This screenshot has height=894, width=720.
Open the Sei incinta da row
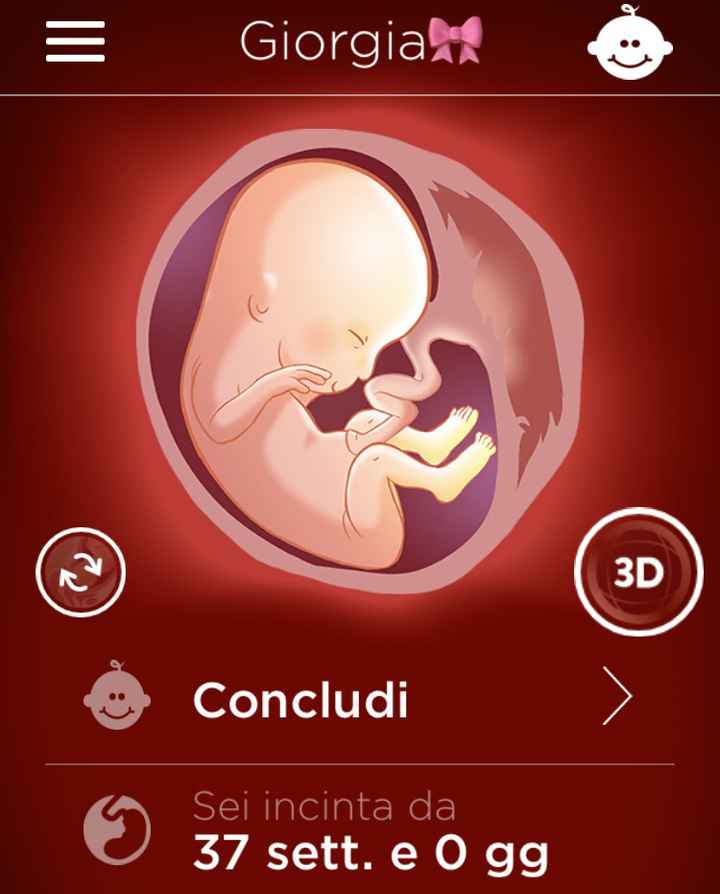pyautogui.click(x=360, y=830)
